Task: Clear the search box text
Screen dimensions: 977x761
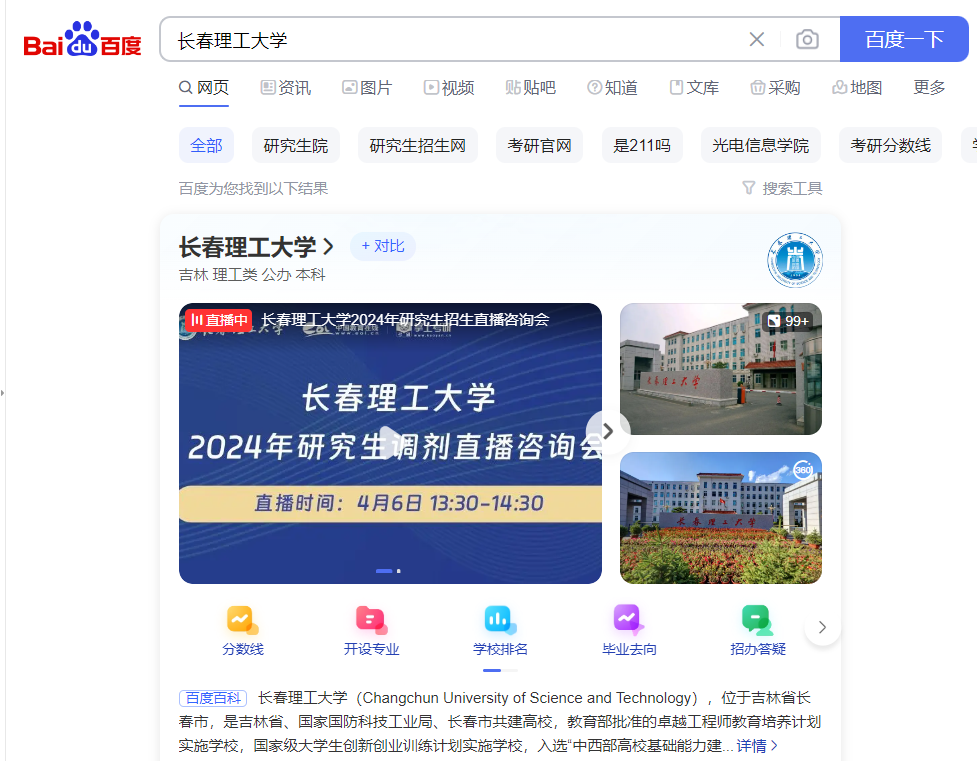Action: [x=757, y=39]
